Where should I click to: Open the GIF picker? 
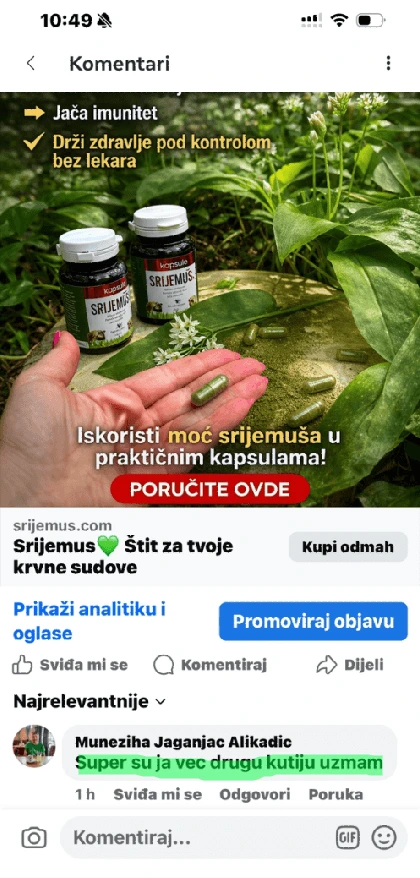(x=347, y=838)
